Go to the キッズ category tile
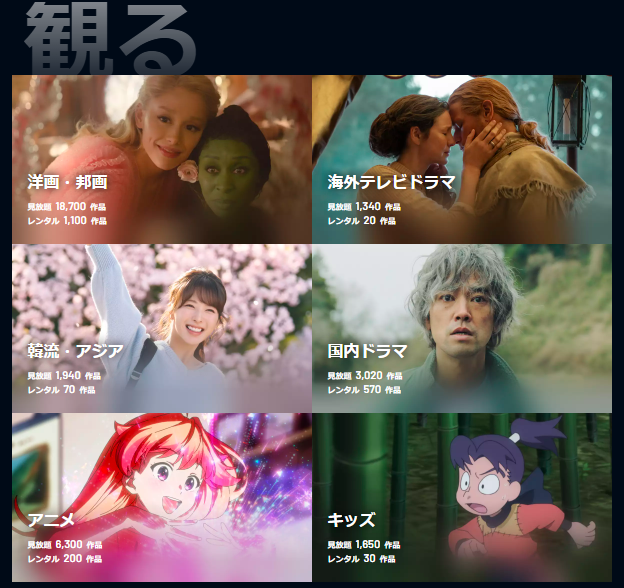 coord(461,497)
